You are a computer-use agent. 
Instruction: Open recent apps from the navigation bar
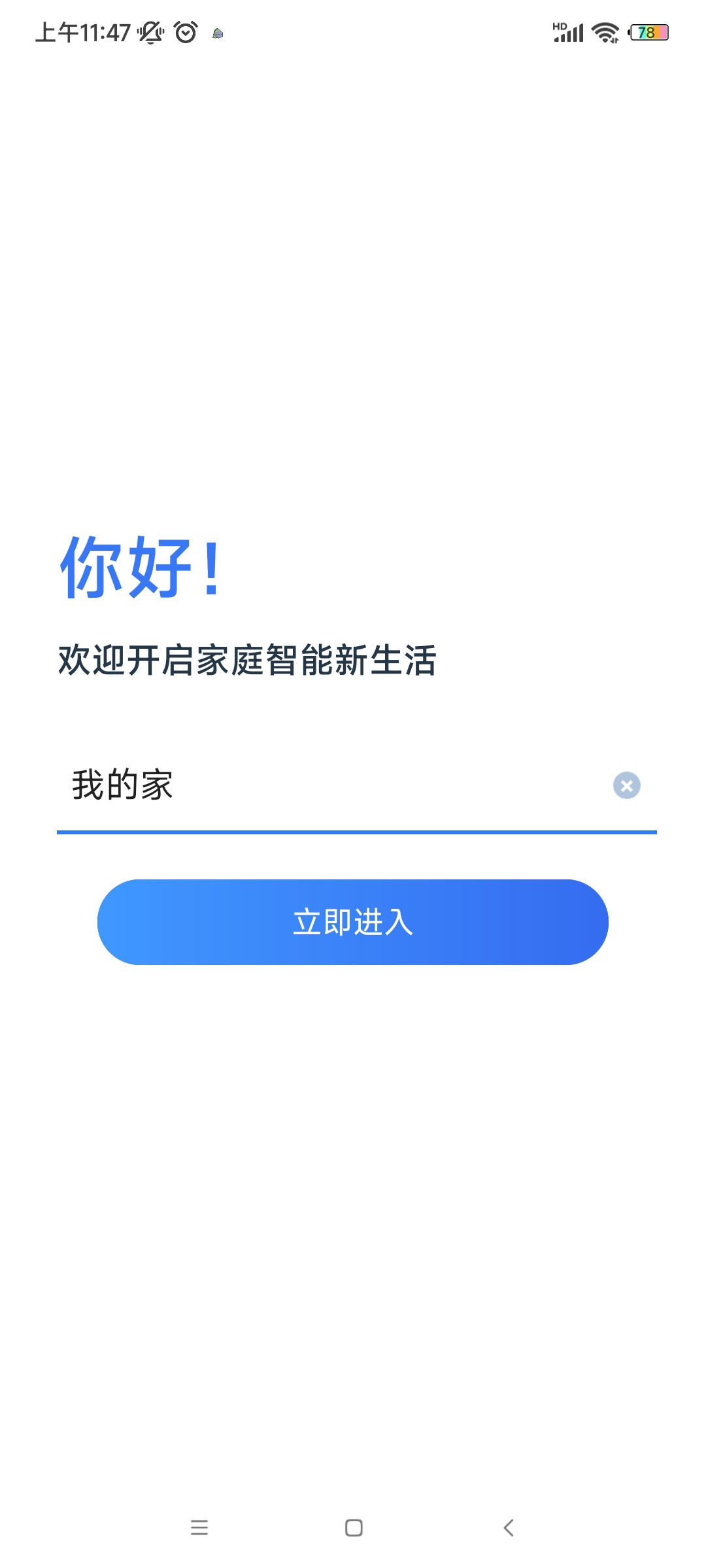click(x=199, y=1527)
